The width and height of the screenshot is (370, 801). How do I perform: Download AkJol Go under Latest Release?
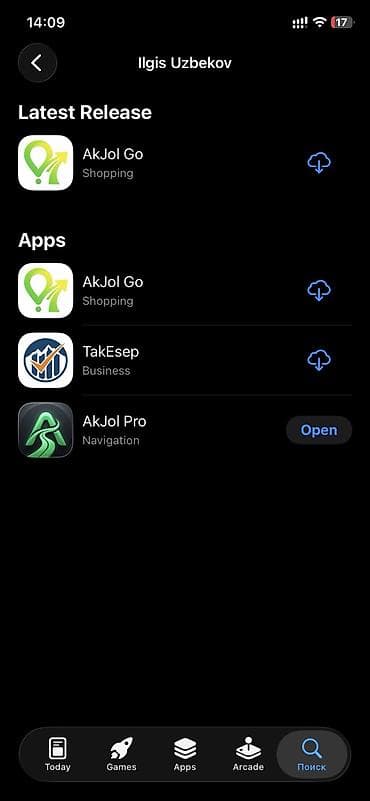[x=319, y=163]
